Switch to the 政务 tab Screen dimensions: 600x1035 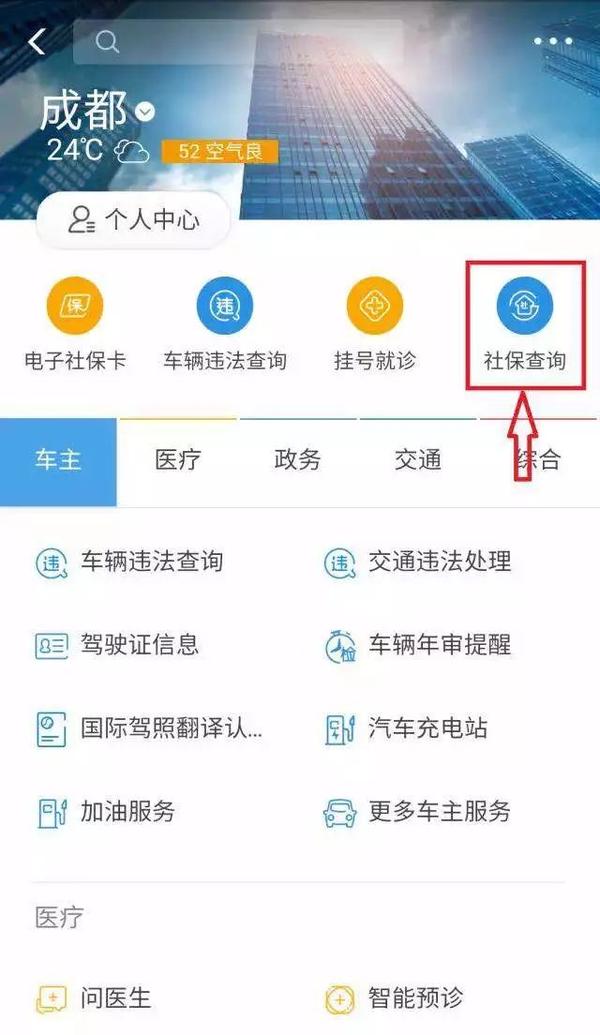[x=297, y=460]
